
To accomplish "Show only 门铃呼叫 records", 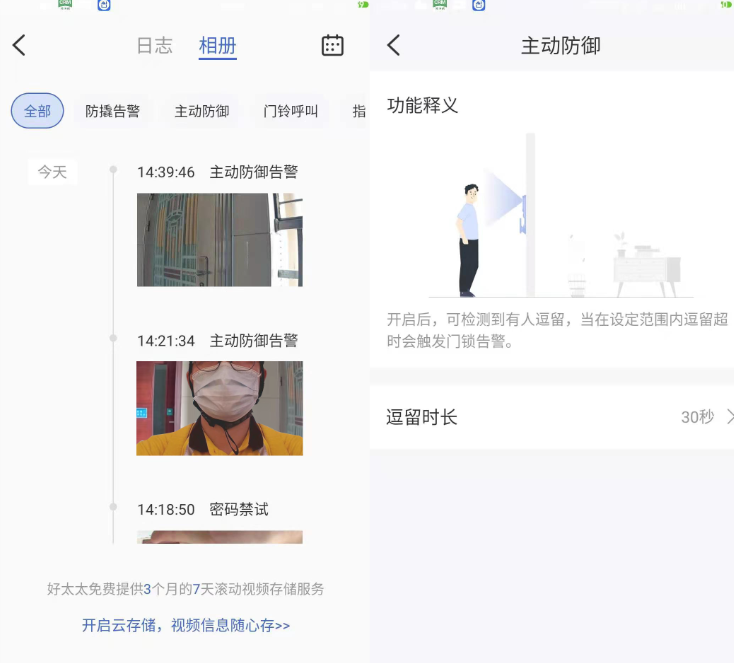I will tap(290, 111).
